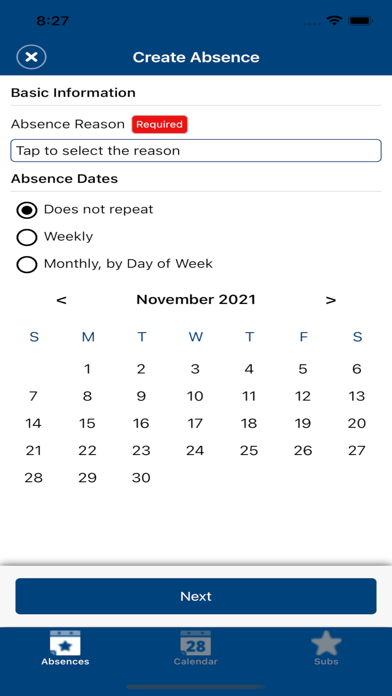The width and height of the screenshot is (392, 696).
Task: Close the Create Absence screen
Action: pos(31,57)
